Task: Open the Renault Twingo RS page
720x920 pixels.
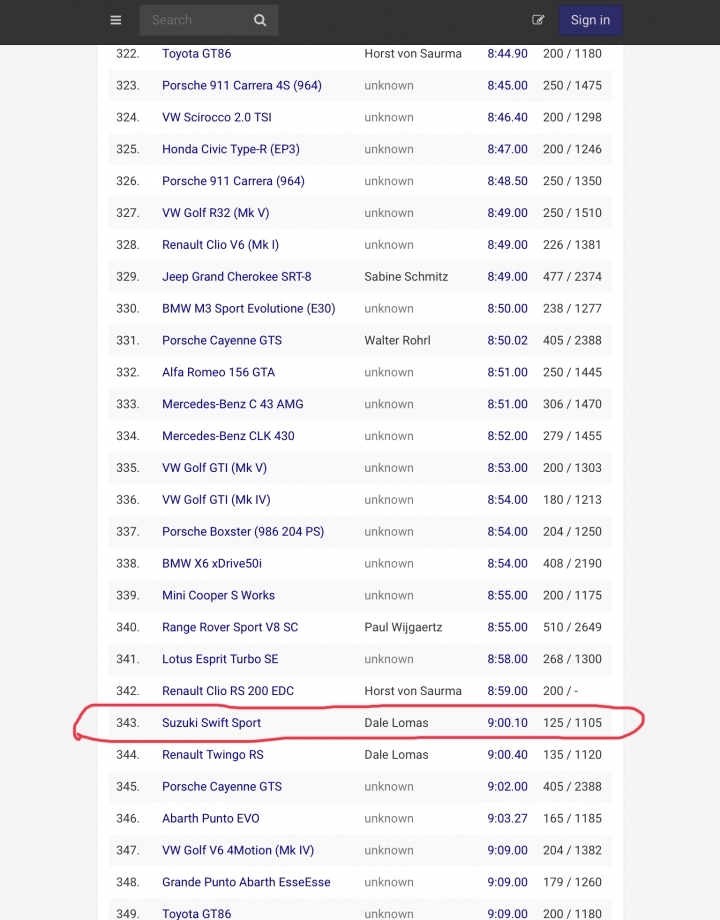Action: 213,755
